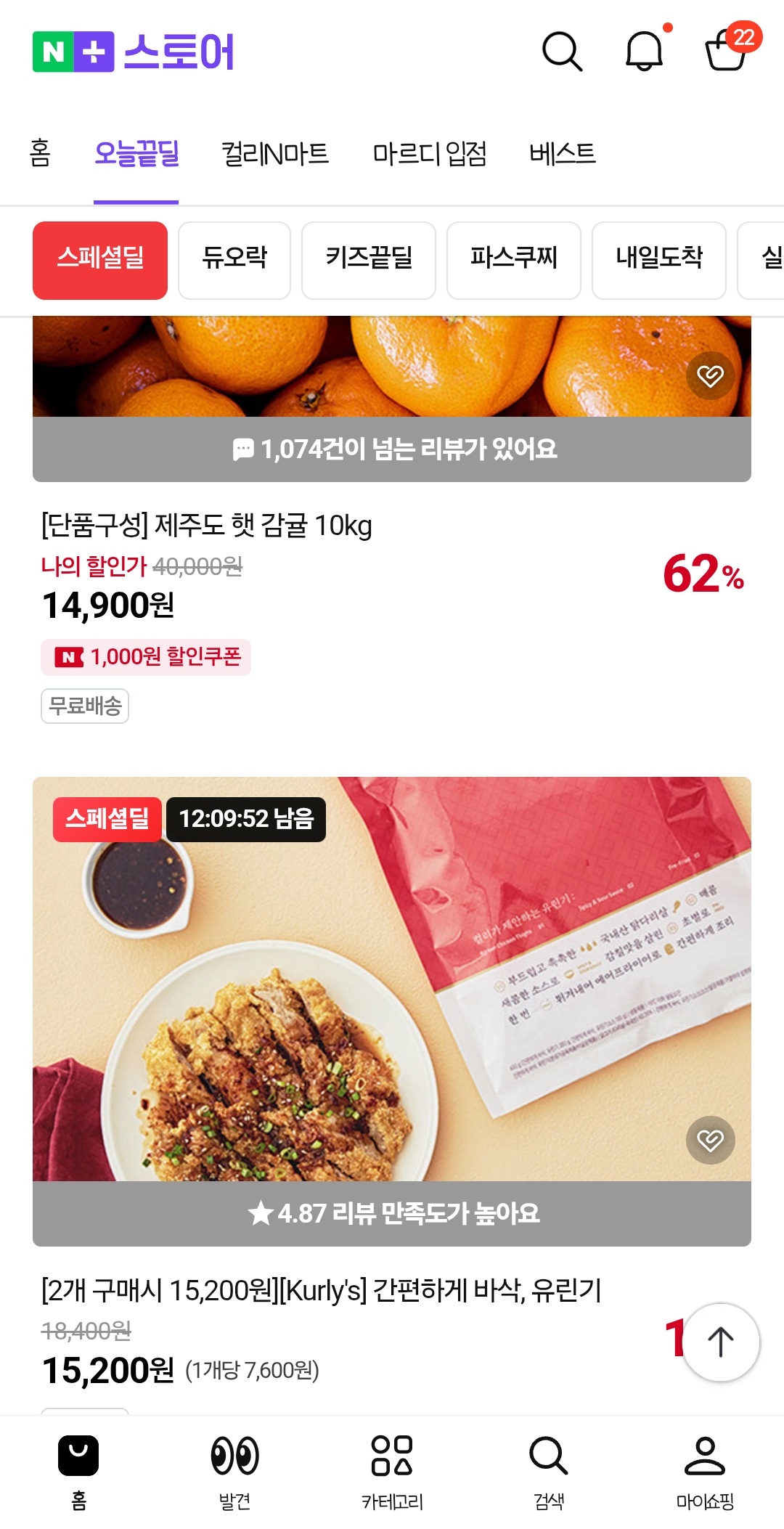The image size is (784, 1529).
Task: Switch to the 홈 top tab
Action: click(41, 154)
